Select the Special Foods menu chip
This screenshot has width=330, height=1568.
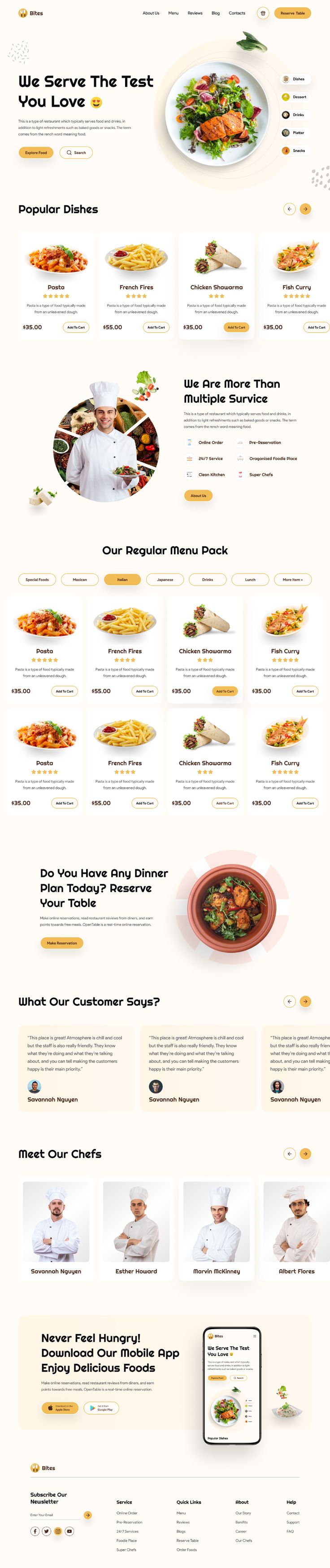tap(37, 580)
